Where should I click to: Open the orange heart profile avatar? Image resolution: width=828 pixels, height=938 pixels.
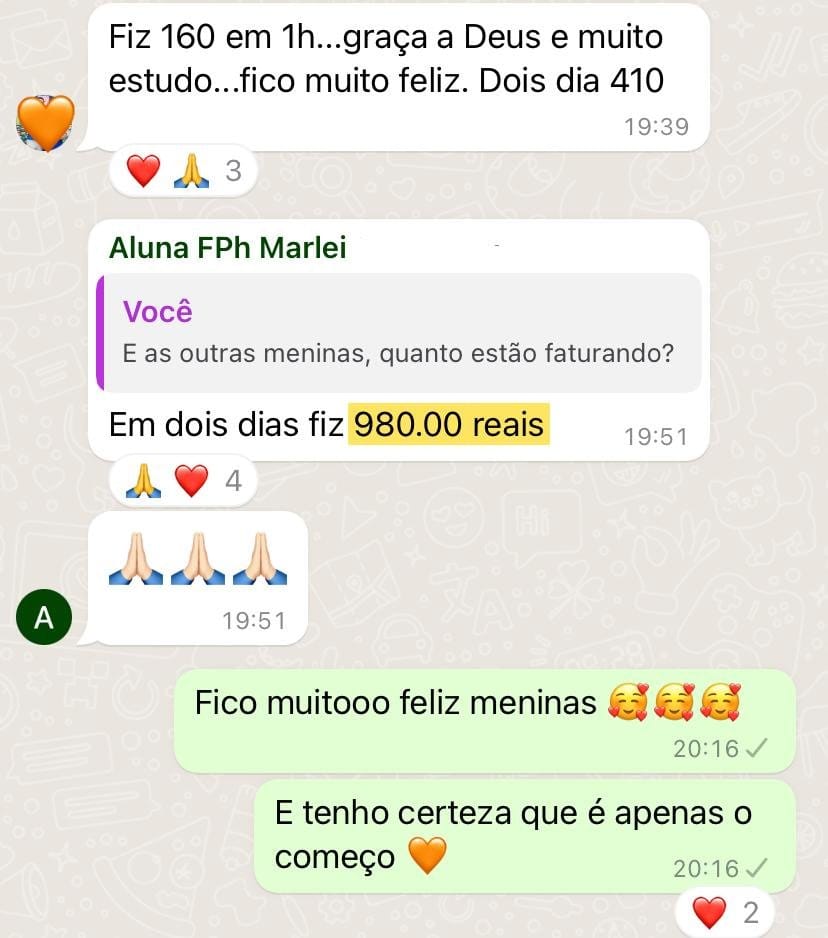click(x=46, y=123)
